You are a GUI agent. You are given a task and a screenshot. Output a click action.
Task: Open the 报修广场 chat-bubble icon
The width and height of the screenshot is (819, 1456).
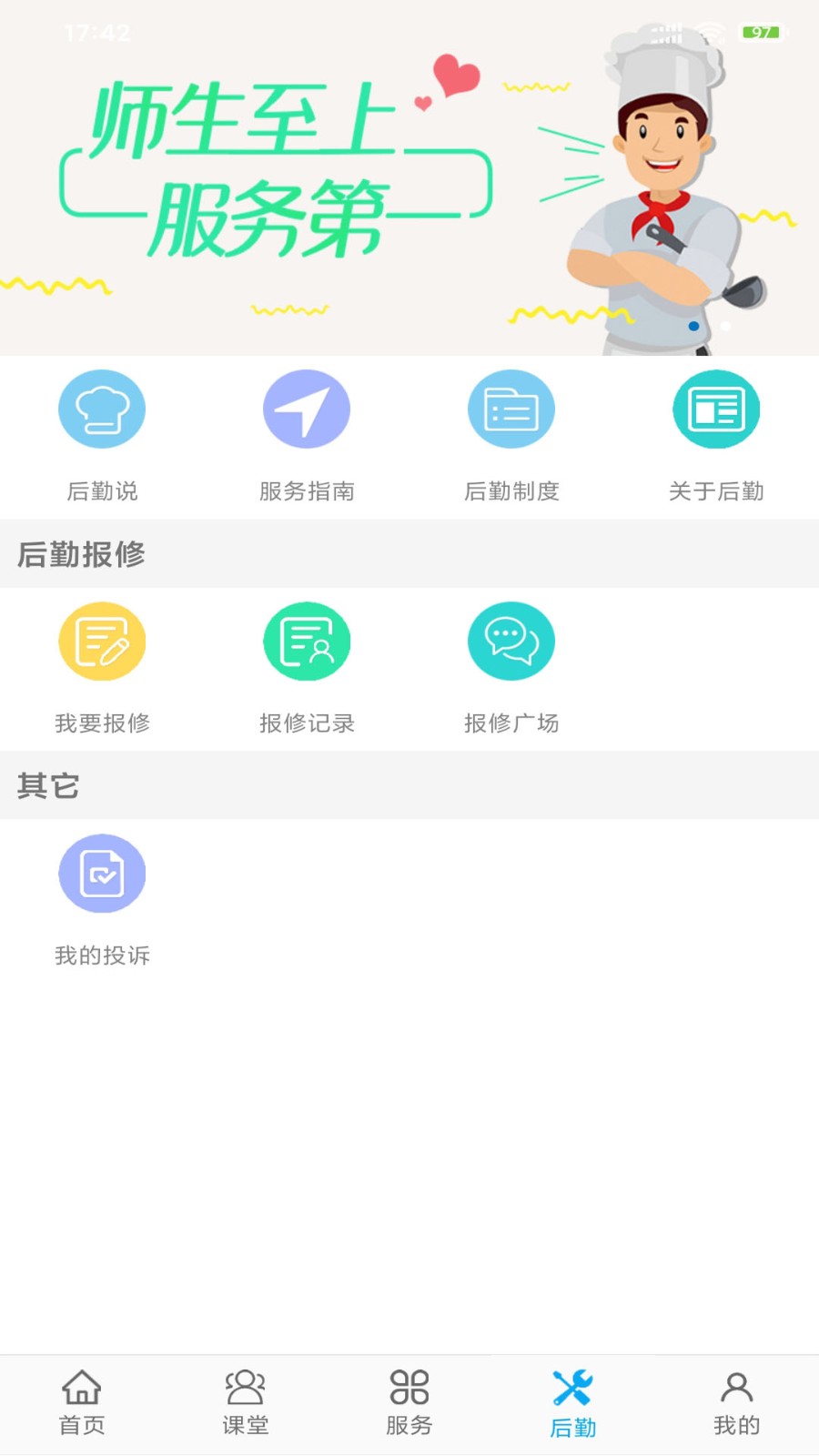511,641
